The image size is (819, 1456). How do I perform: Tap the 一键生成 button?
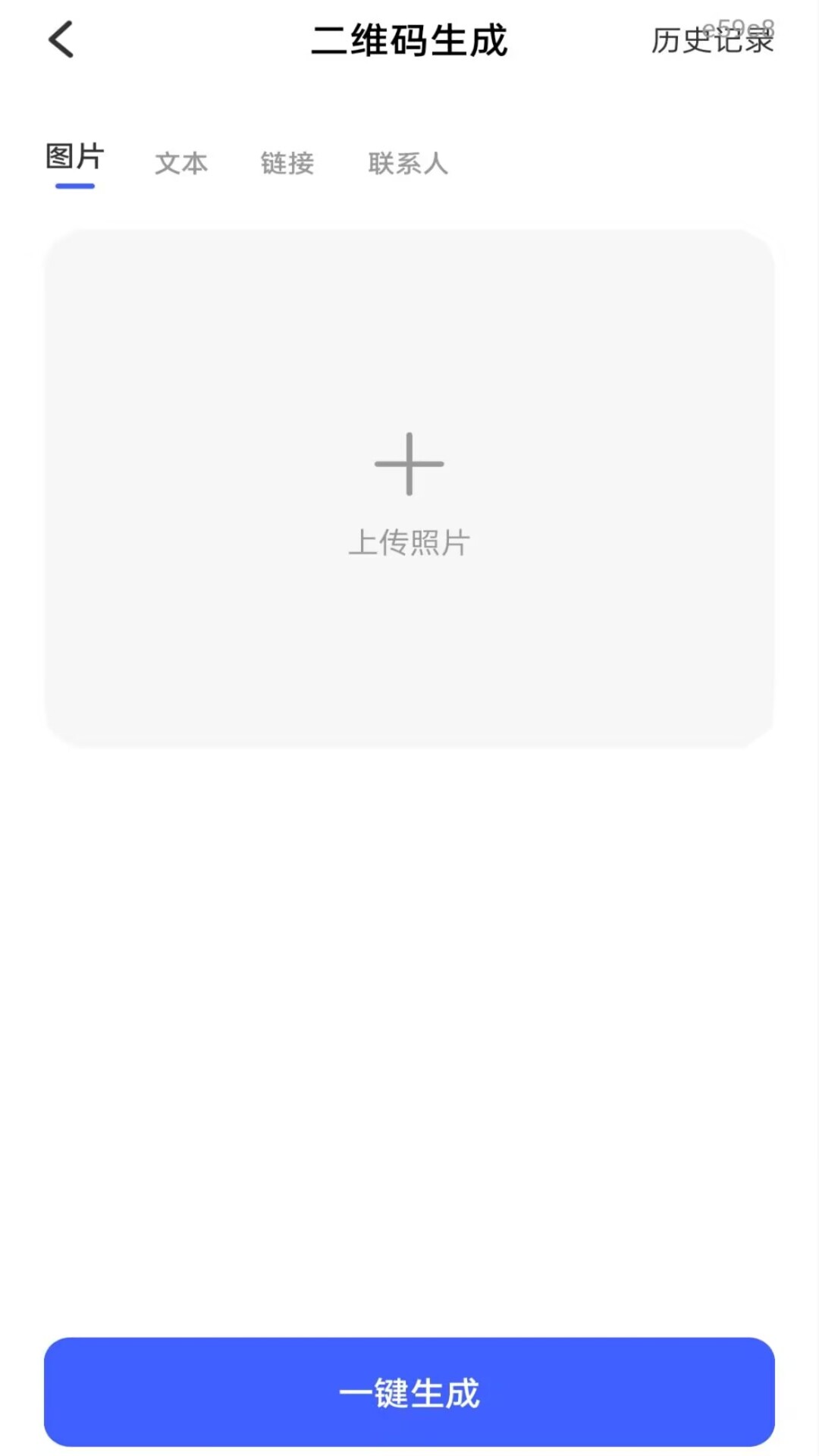point(409,1392)
